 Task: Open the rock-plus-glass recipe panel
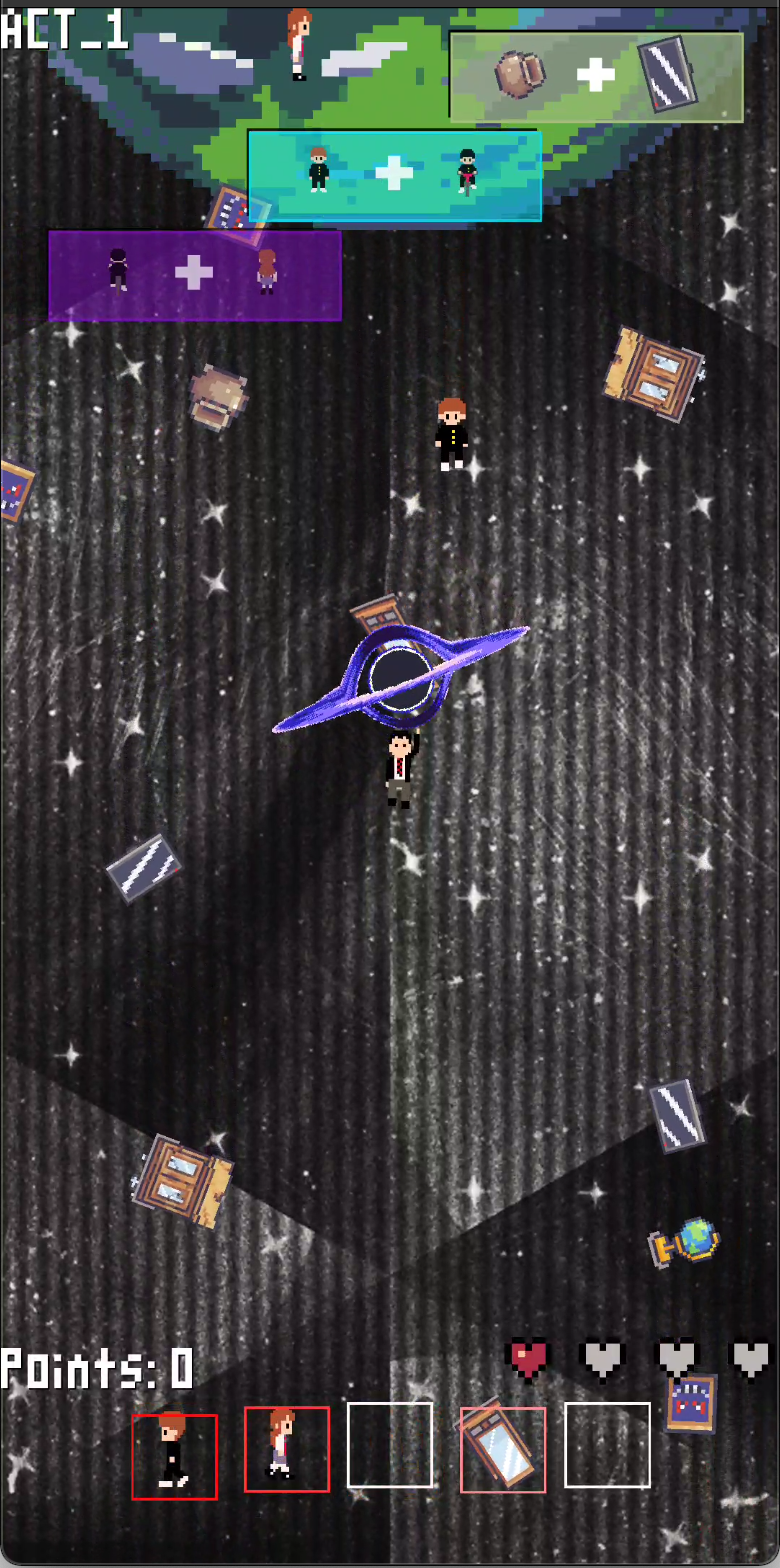pos(596,76)
